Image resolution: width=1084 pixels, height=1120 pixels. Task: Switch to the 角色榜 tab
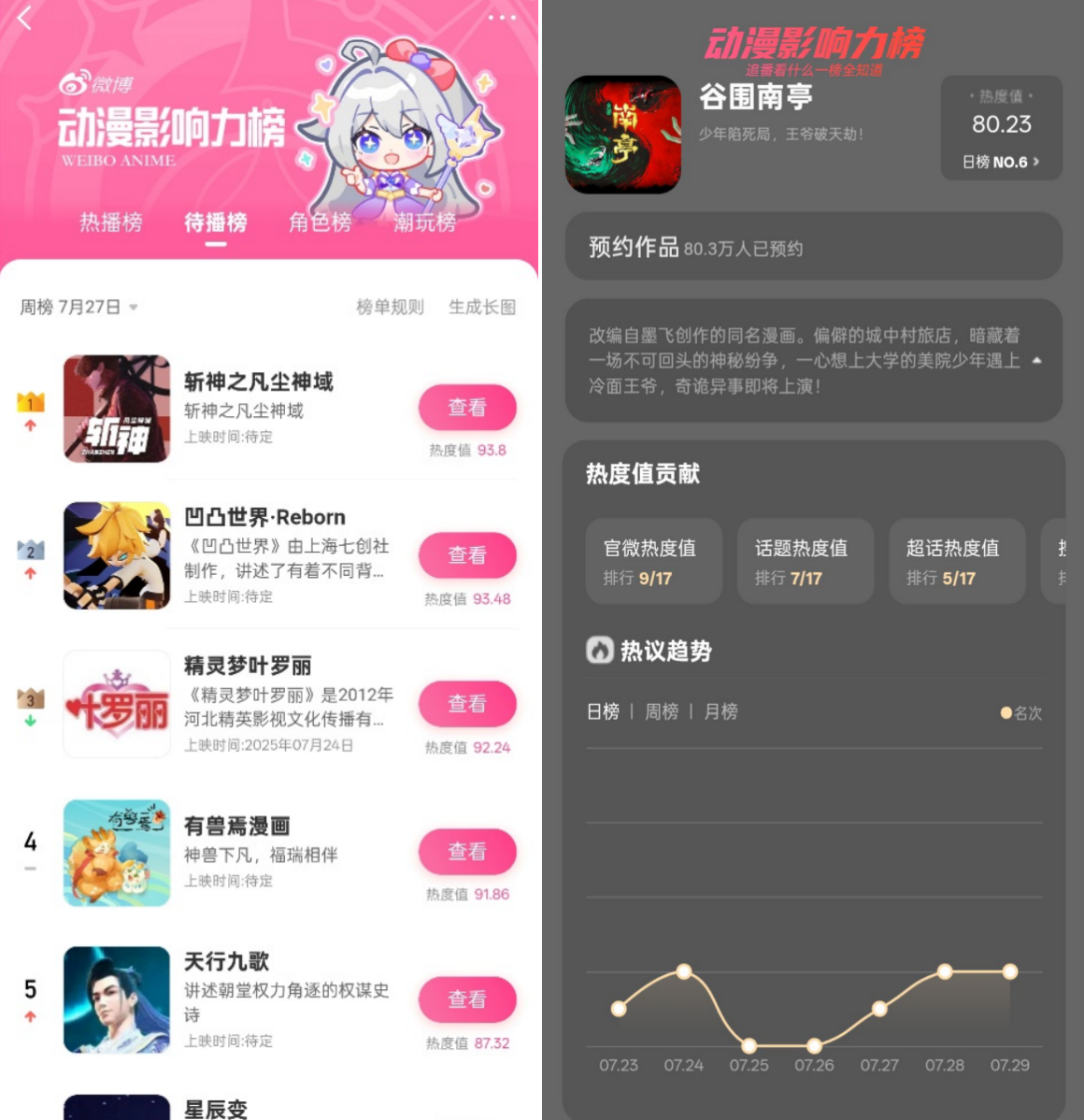coord(320,223)
